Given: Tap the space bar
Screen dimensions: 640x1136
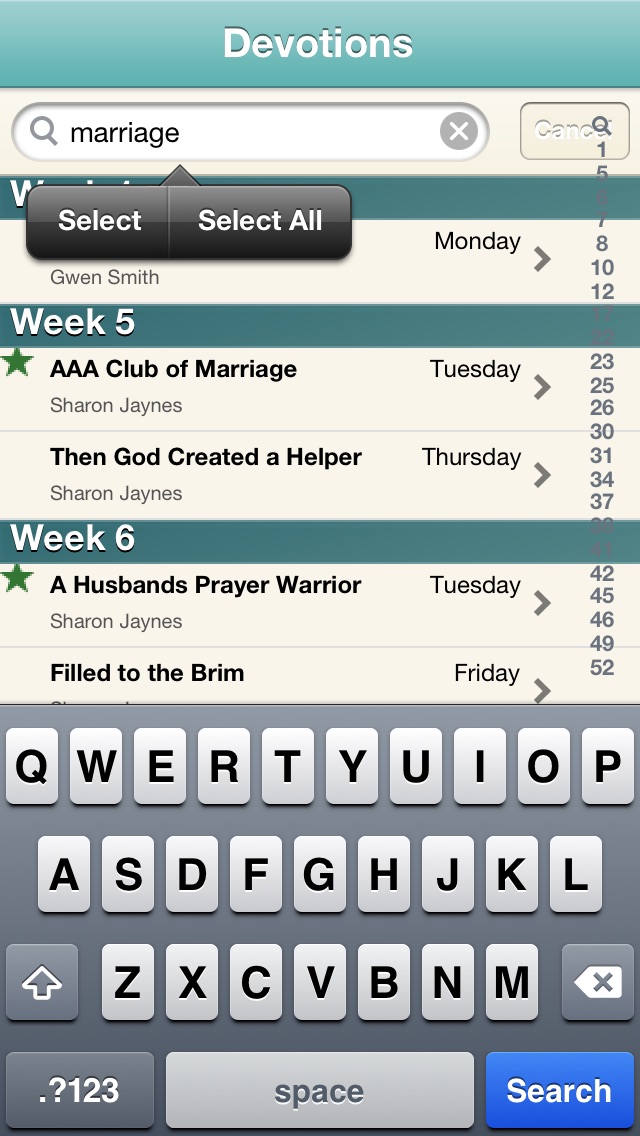Looking at the screenshot, I should pyautogui.click(x=320, y=1090).
